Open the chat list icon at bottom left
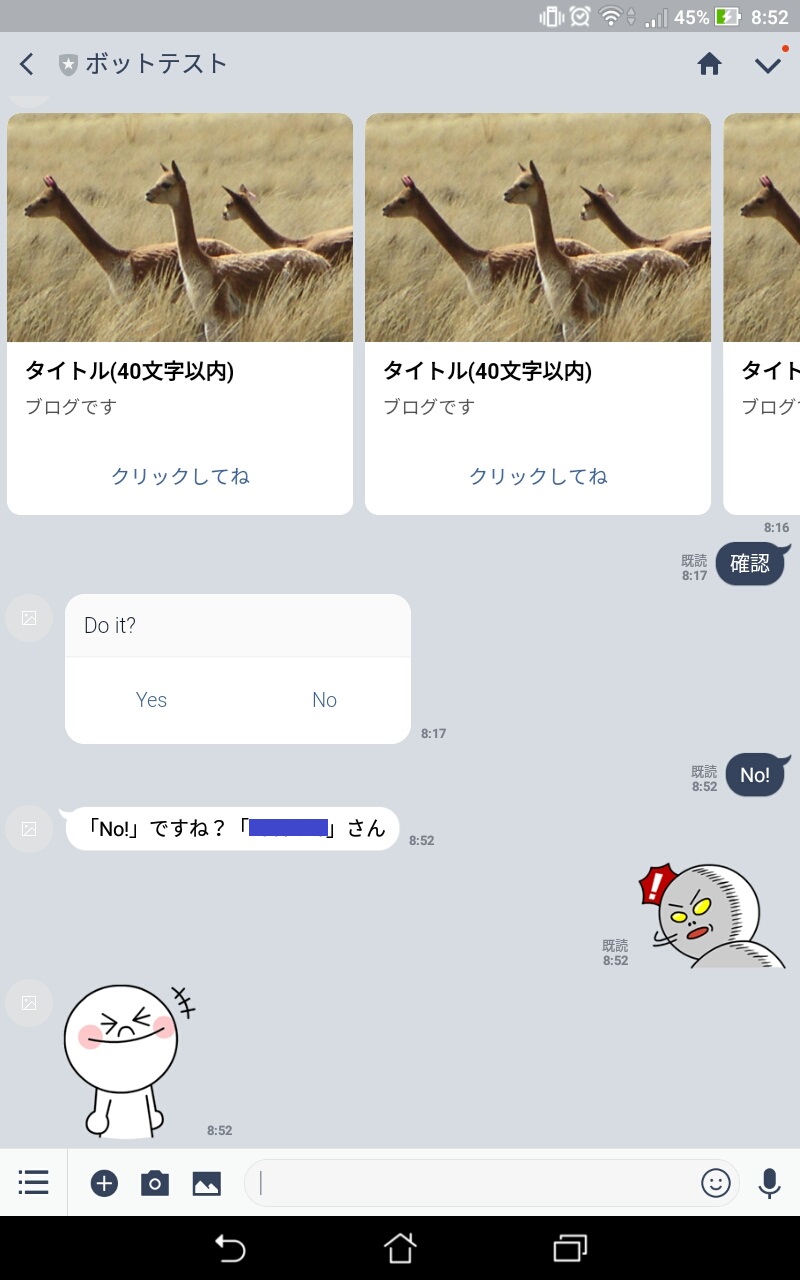800x1280 pixels. click(33, 1183)
